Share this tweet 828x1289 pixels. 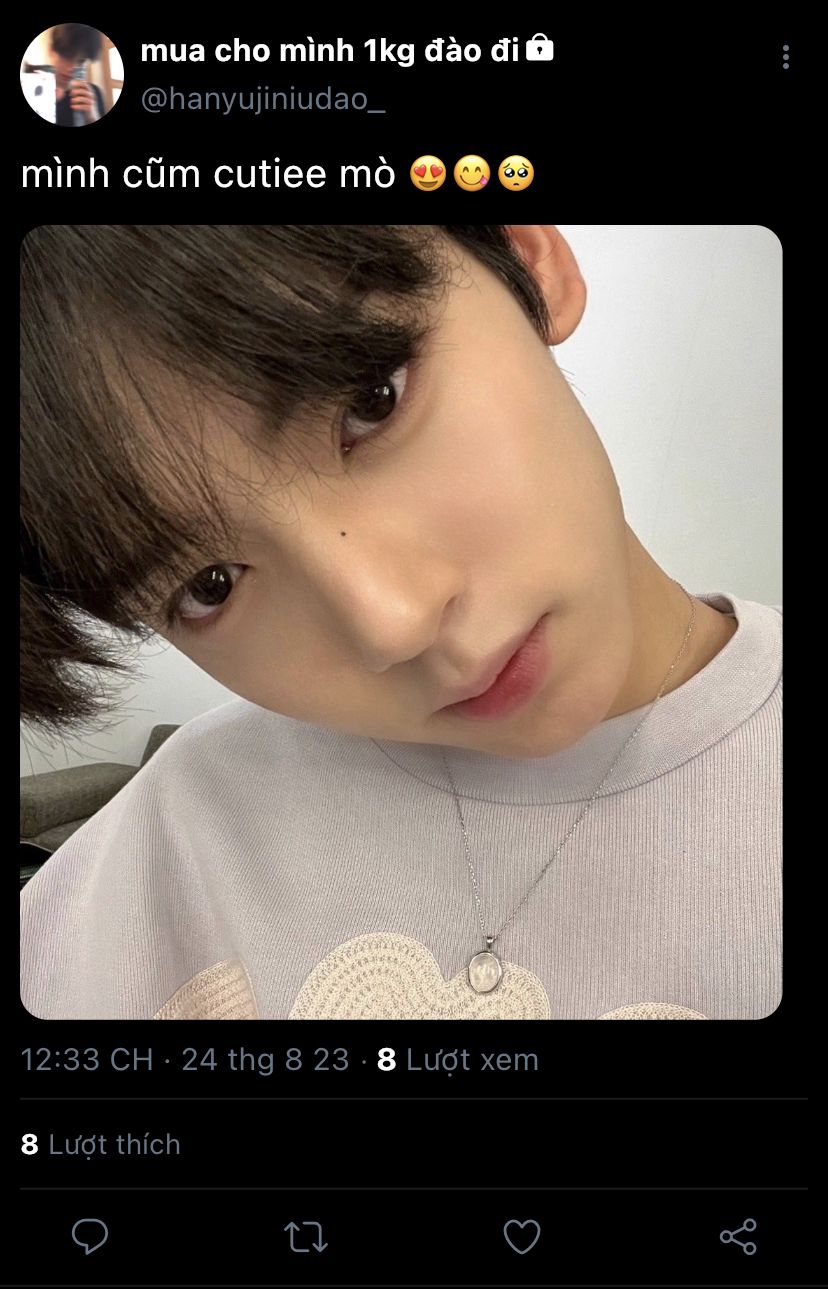738,1237
